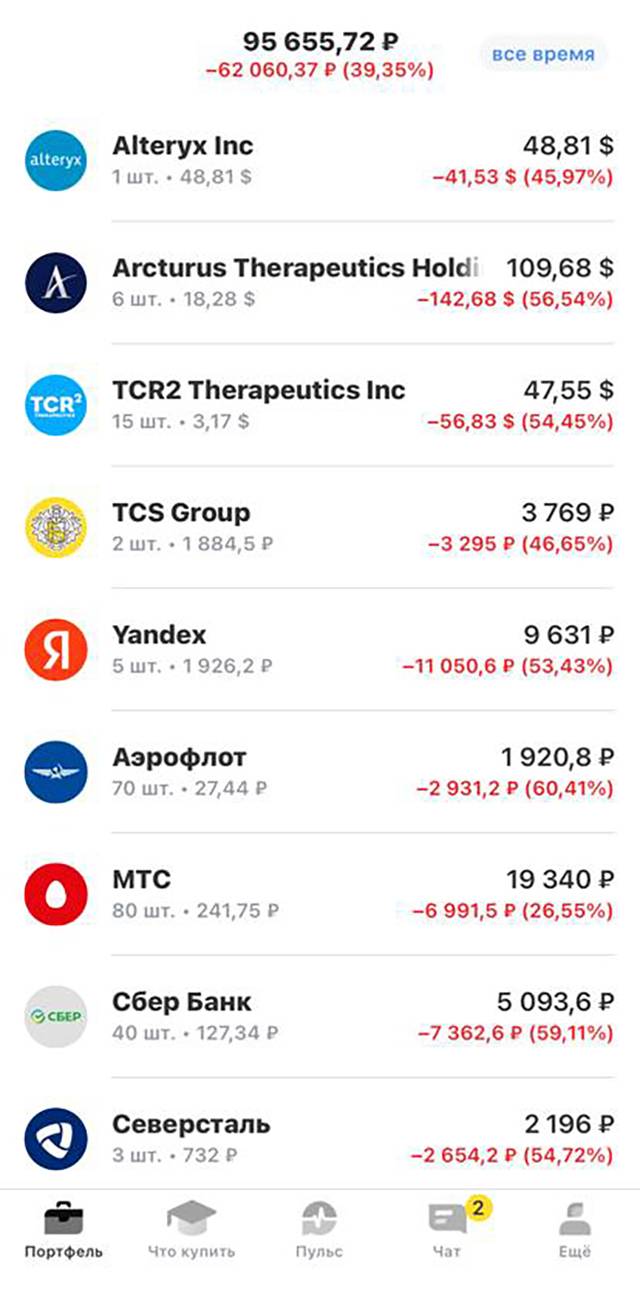This screenshot has height=1306, width=640.
Task: Open Arcturus Therapeutics holding details
Action: coord(320,283)
